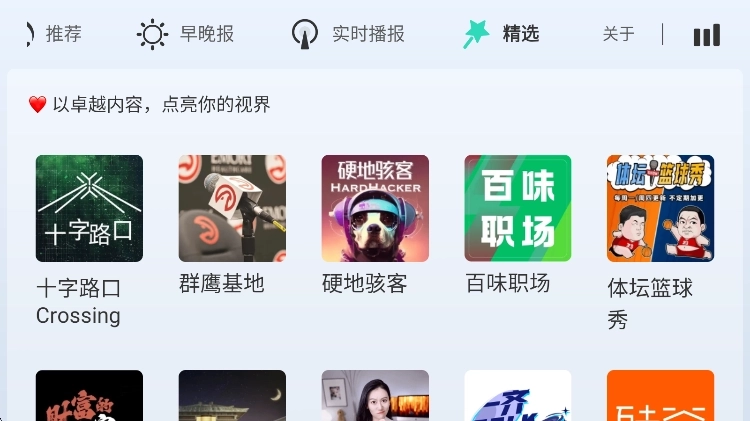
Task: Select the 精选 tab
Action: coord(502,34)
